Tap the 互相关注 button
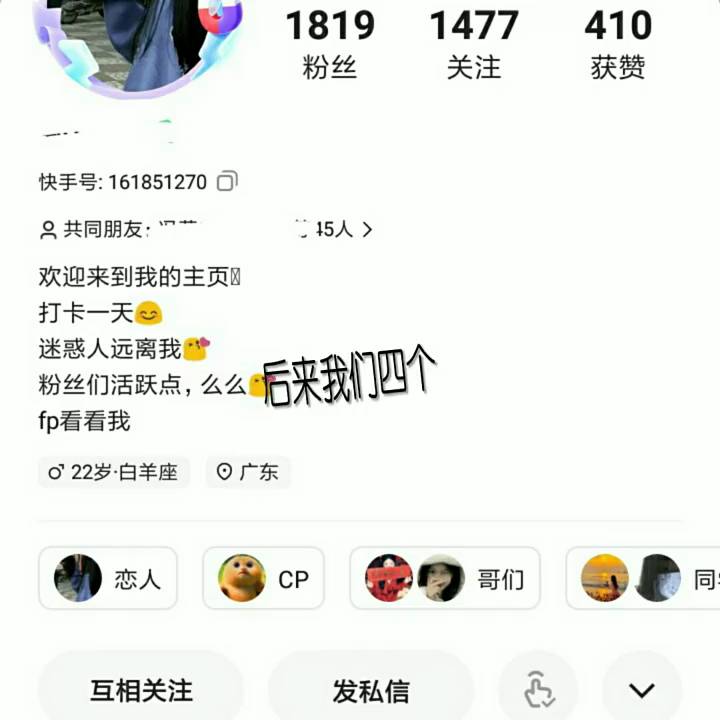Screen dimensions: 720x720 141,690
